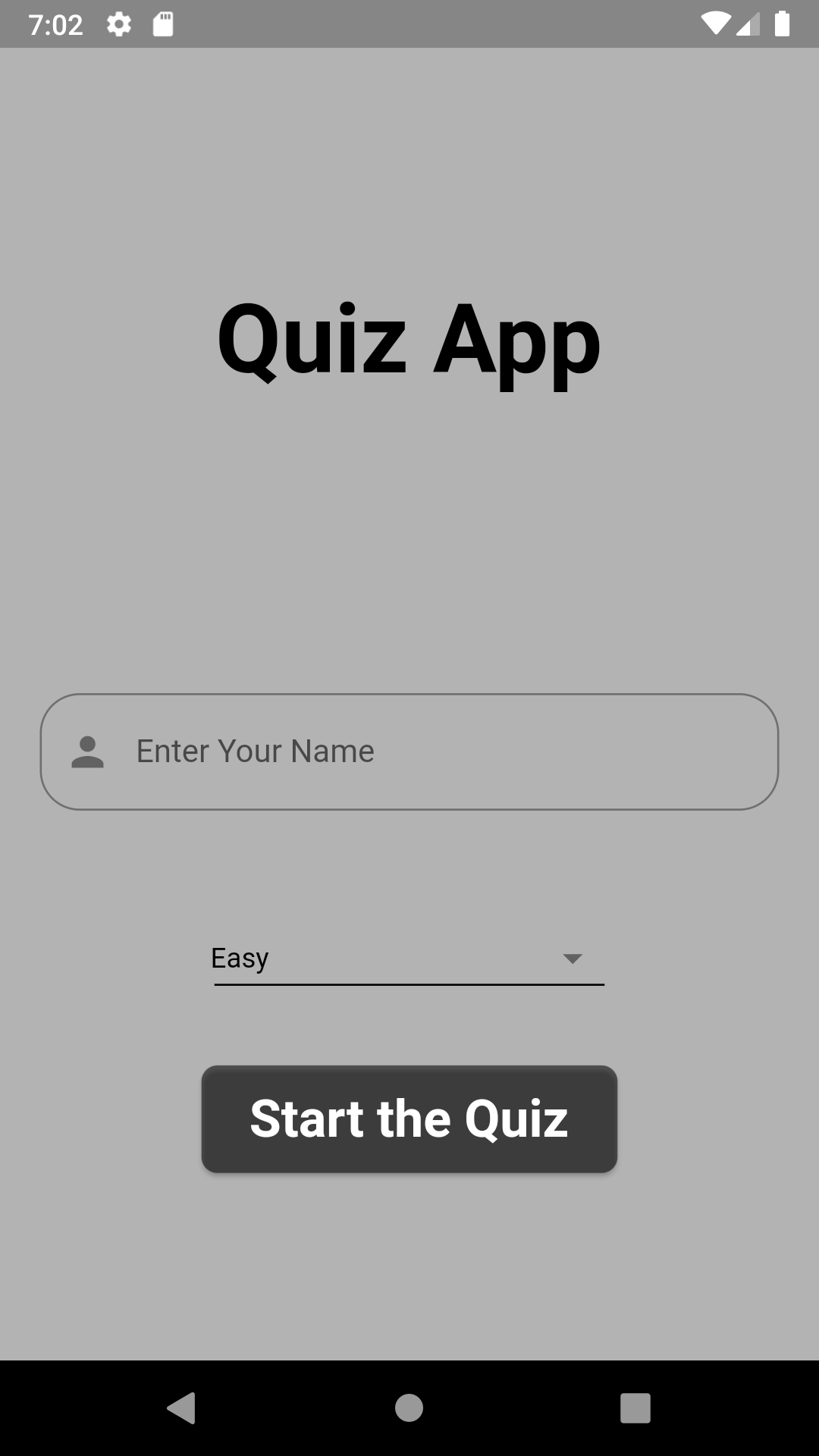Click the SD card icon in status bar

click(x=163, y=24)
